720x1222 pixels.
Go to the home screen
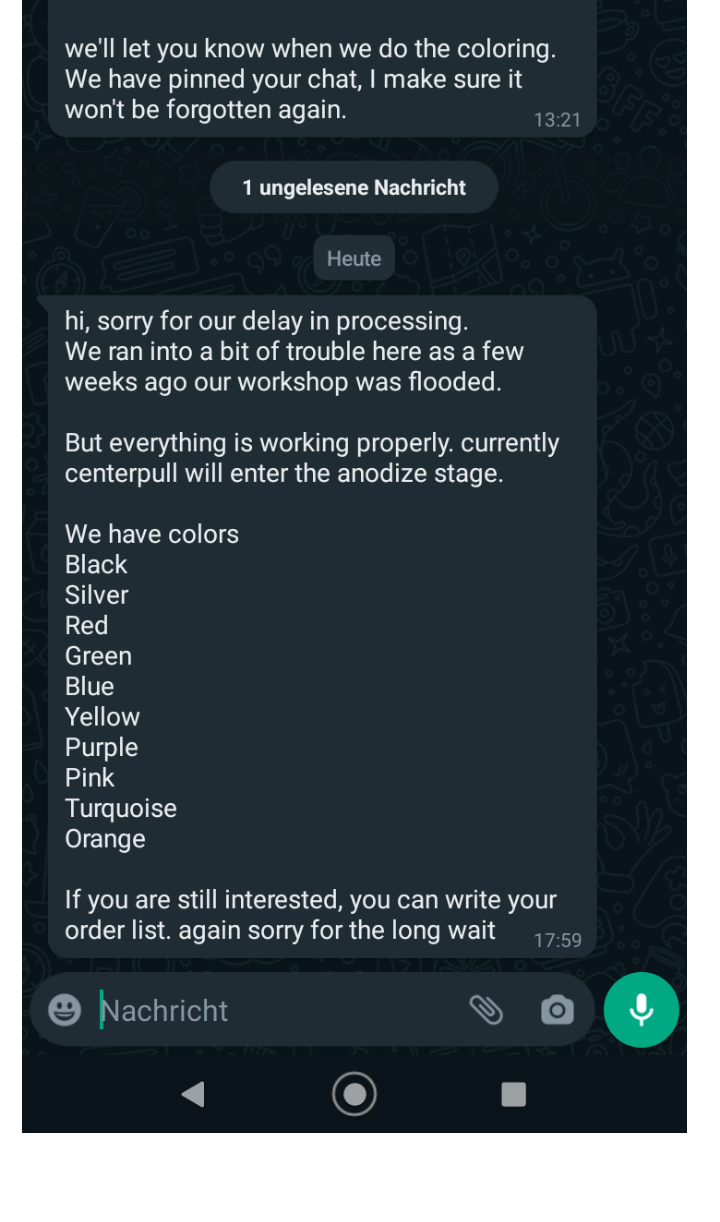[354, 1095]
